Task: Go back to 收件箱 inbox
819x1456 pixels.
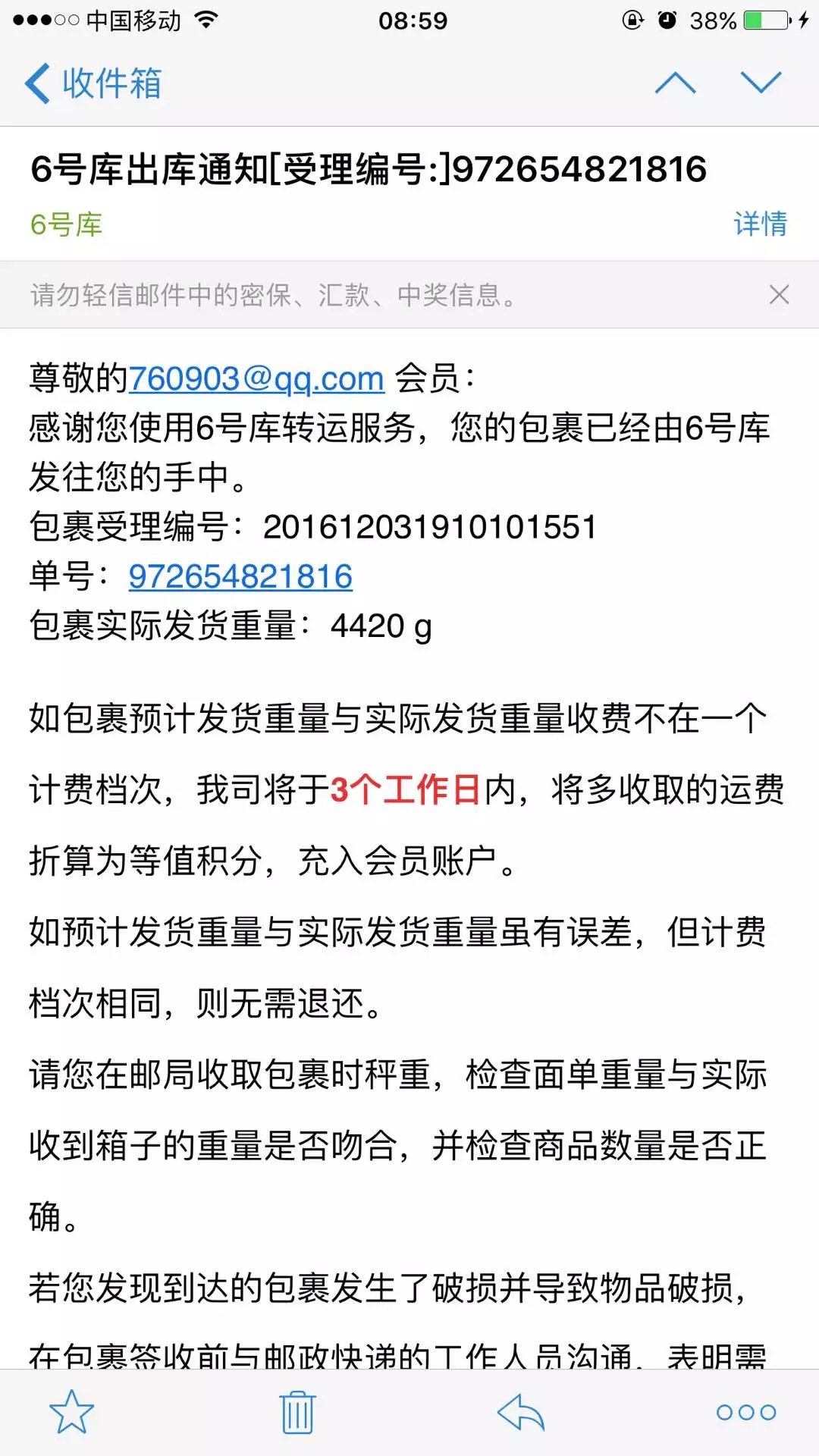Action: 93,83
